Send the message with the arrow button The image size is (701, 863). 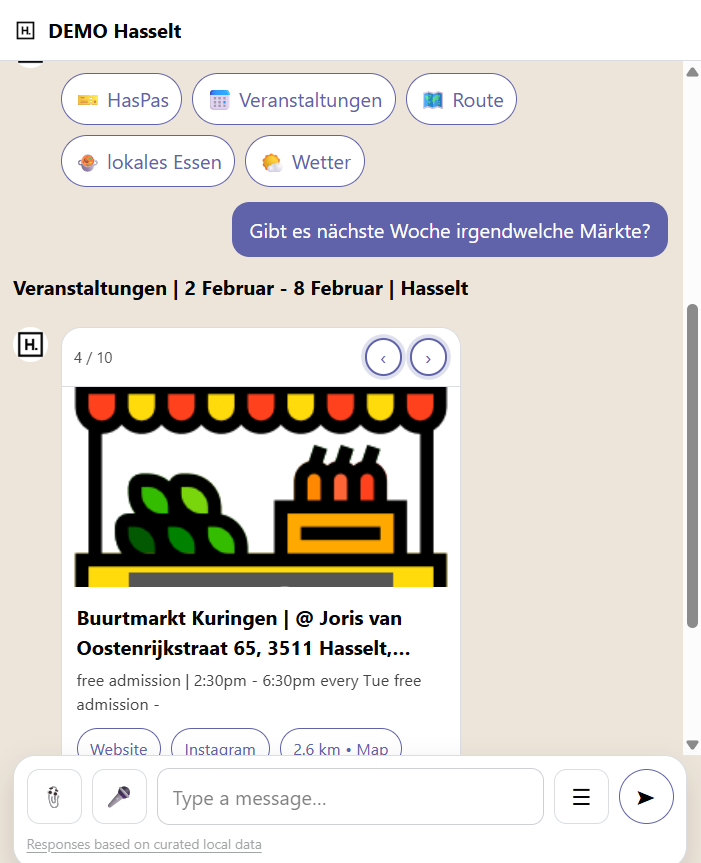tap(646, 797)
